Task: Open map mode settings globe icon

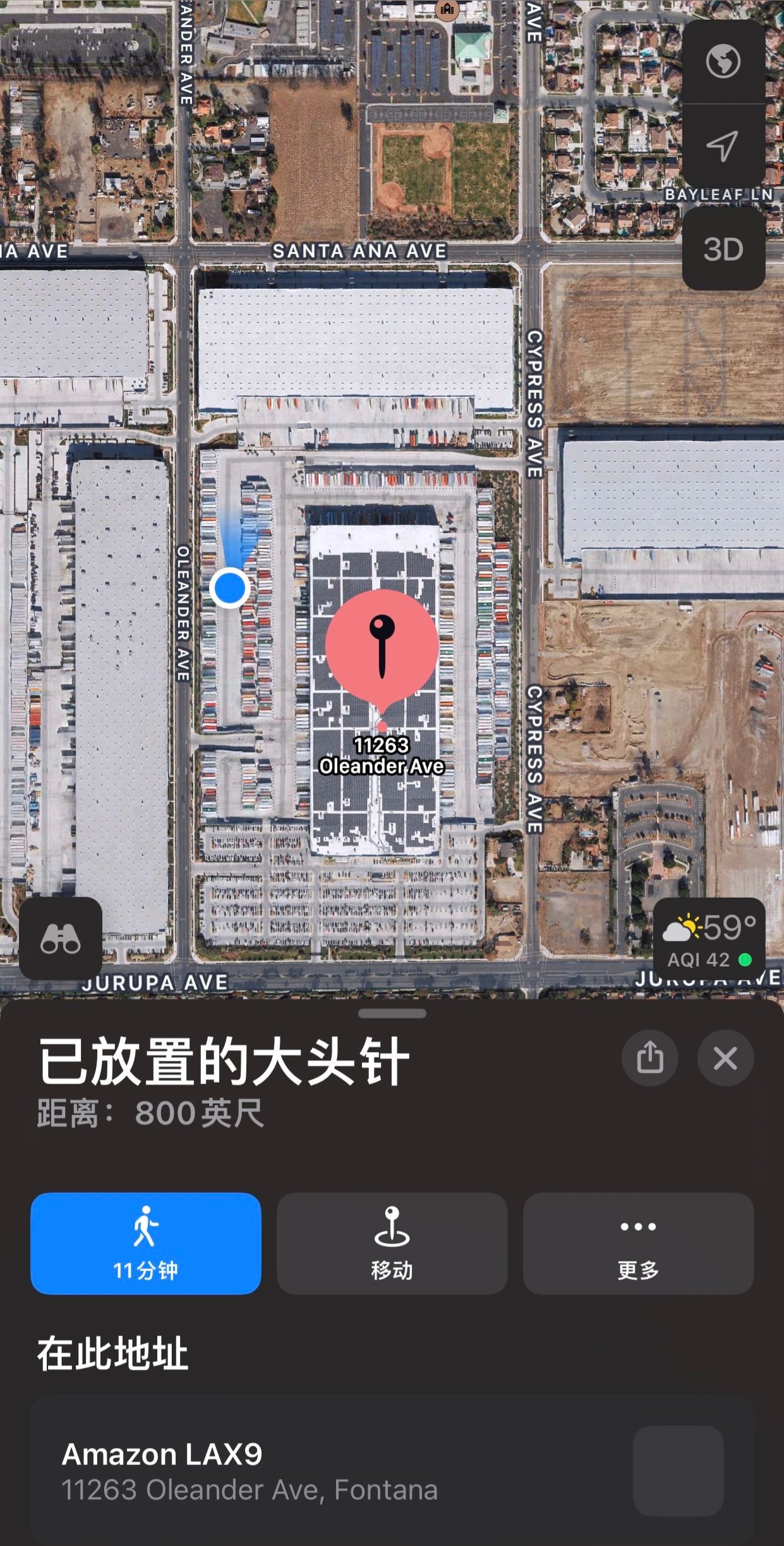Action: (x=723, y=62)
